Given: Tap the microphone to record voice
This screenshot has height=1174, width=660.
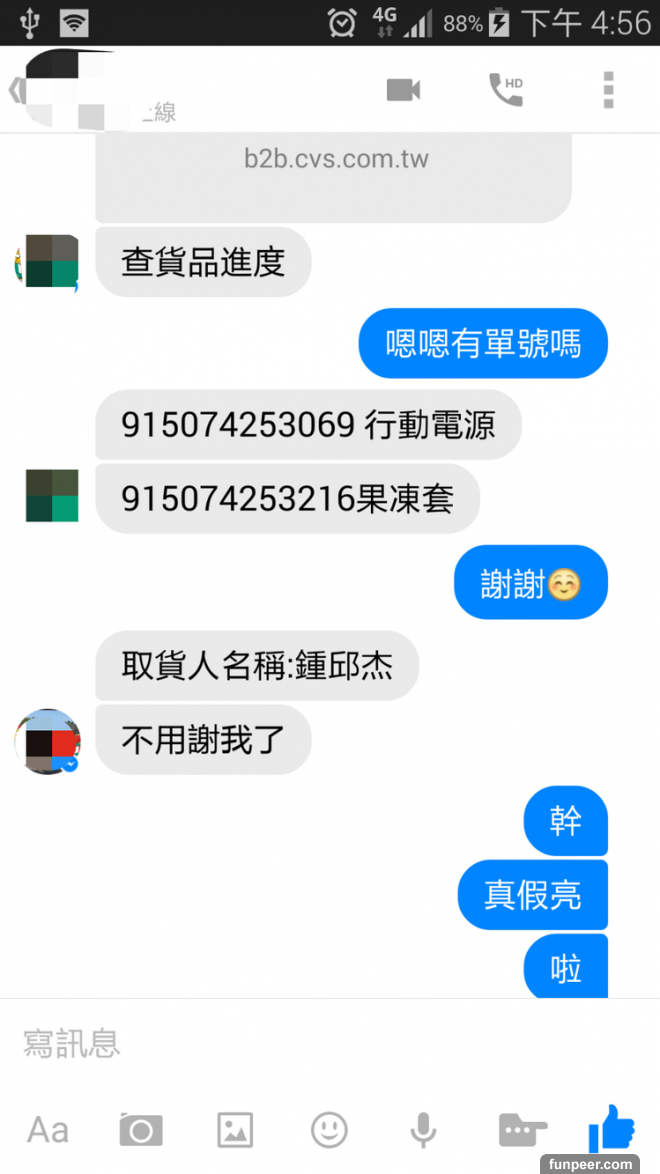Looking at the screenshot, I should [x=423, y=1131].
